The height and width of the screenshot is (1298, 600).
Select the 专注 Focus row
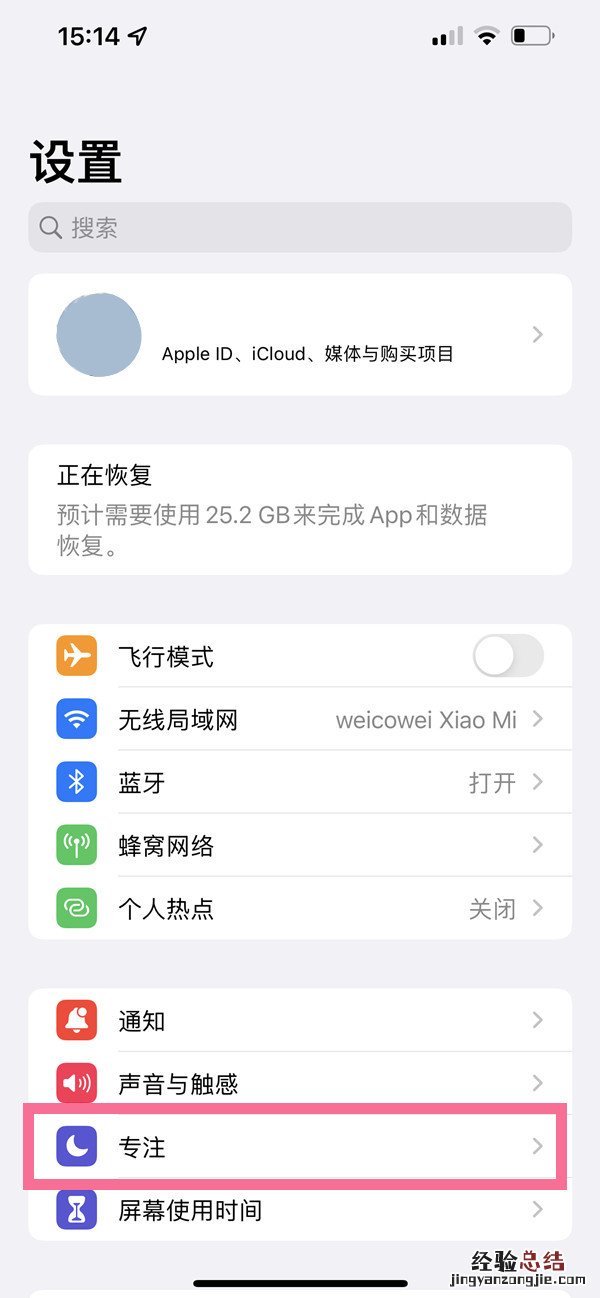click(300, 1147)
